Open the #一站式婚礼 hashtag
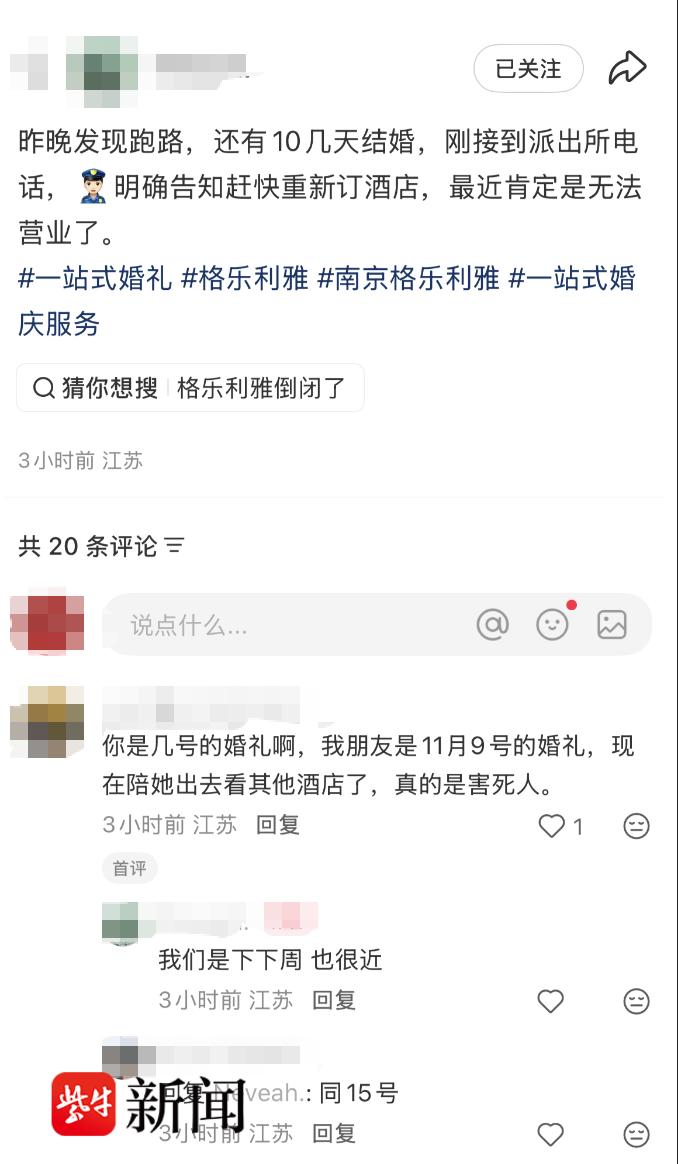The image size is (678, 1164). [x=95, y=278]
